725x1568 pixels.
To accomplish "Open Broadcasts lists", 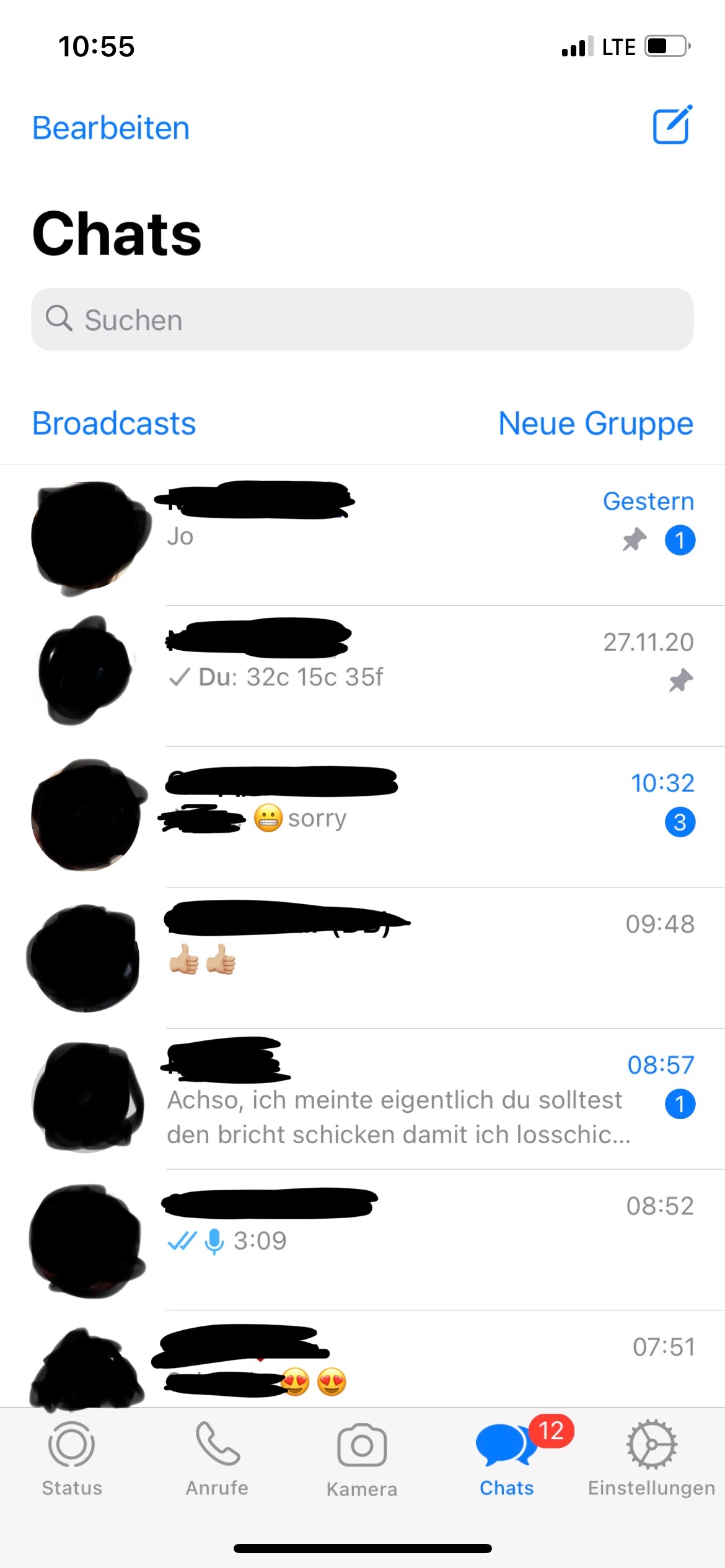I will click(x=114, y=424).
